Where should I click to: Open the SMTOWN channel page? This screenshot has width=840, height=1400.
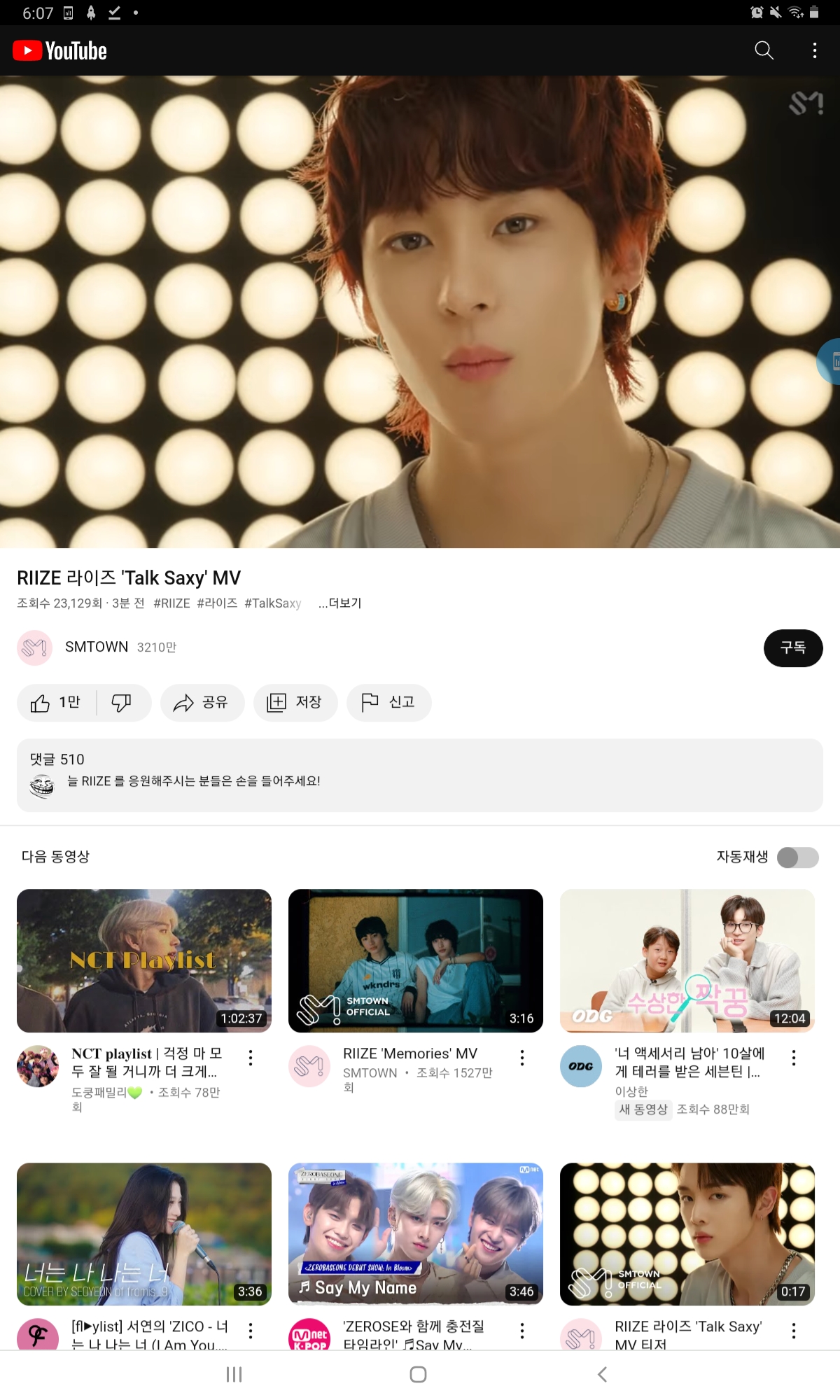96,647
